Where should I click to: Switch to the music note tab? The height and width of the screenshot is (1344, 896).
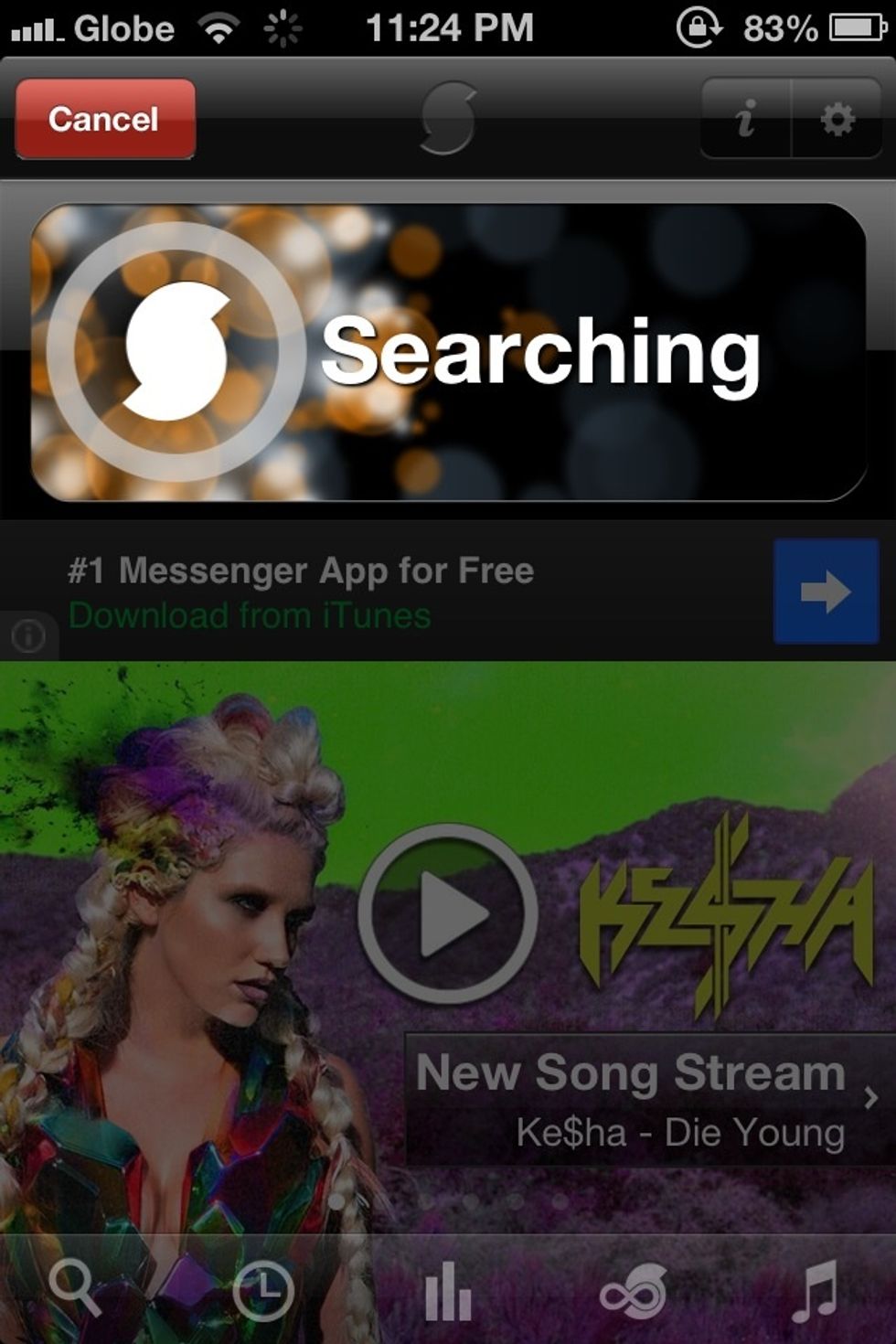click(815, 1291)
